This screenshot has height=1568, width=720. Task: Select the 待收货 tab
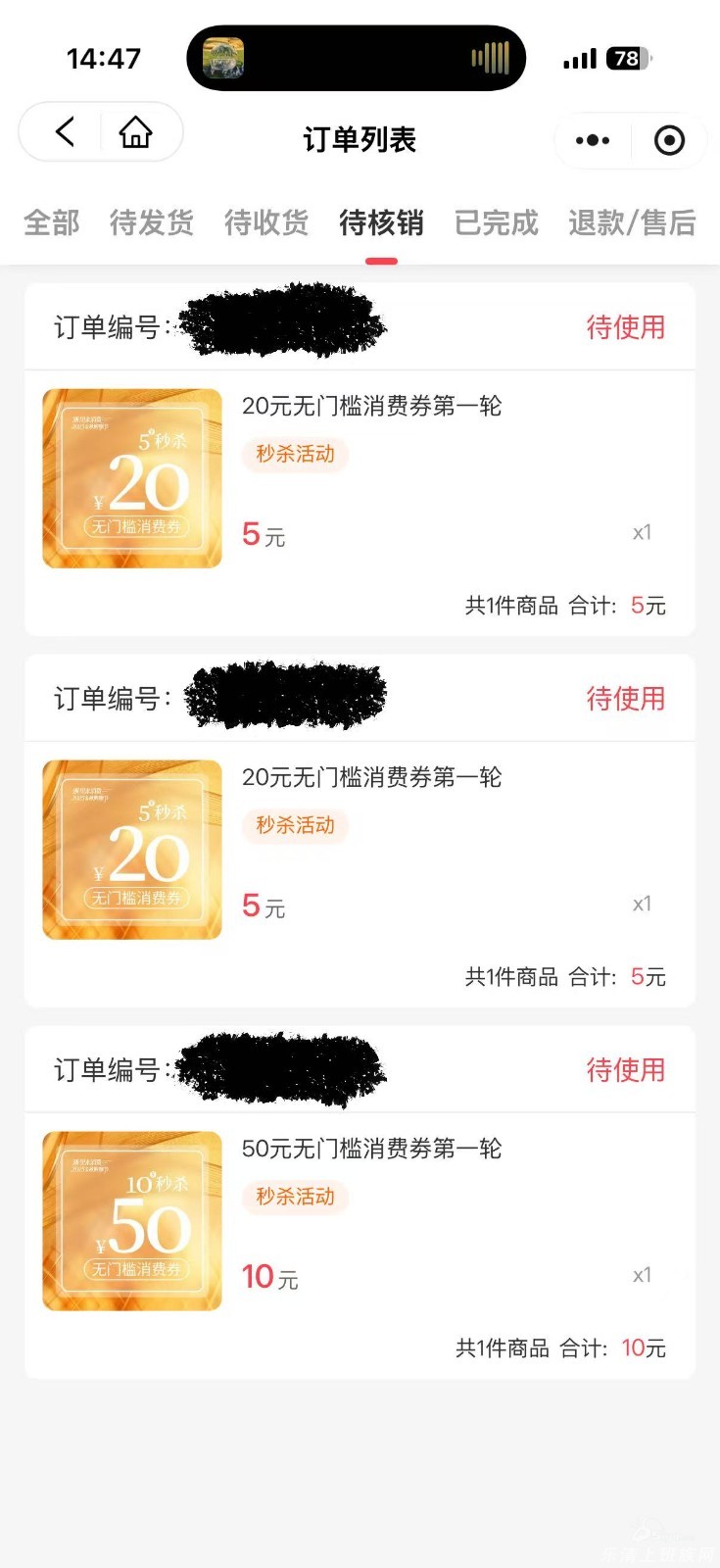266,223
